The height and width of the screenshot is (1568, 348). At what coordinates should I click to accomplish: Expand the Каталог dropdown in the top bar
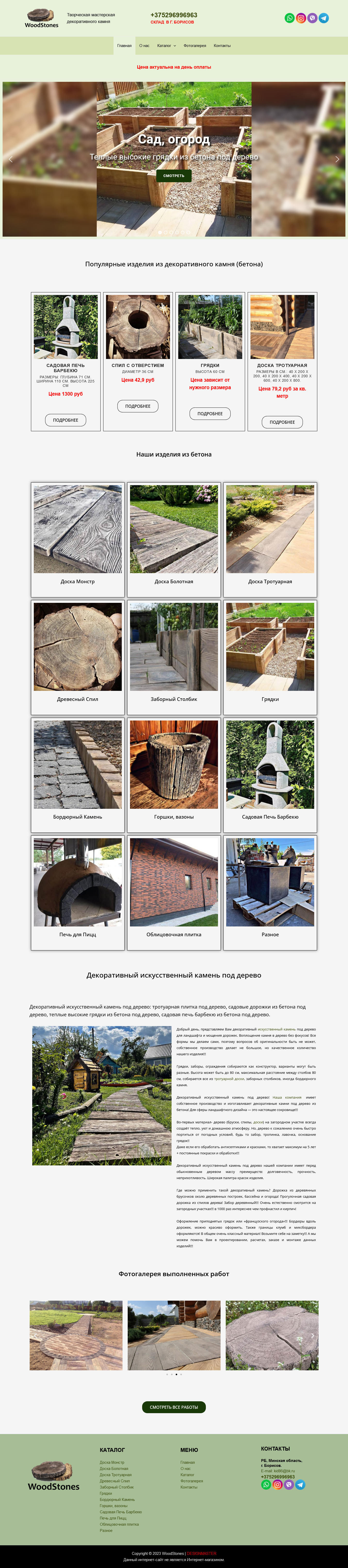[166, 46]
